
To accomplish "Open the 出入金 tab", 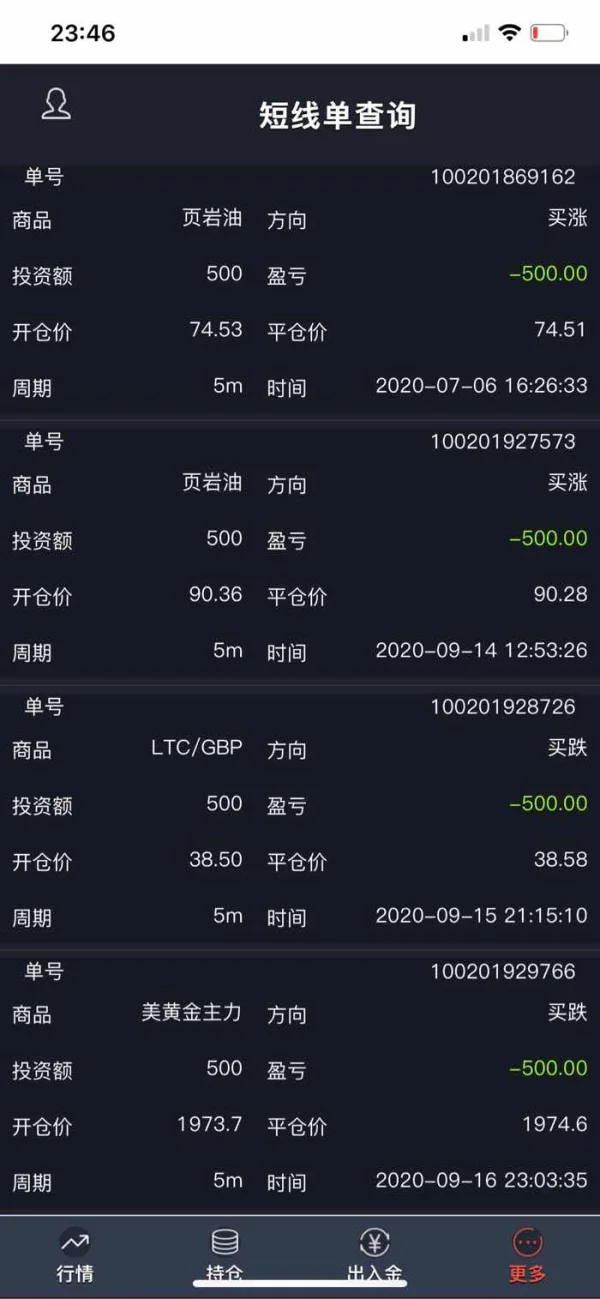I will pyautogui.click(x=375, y=1256).
